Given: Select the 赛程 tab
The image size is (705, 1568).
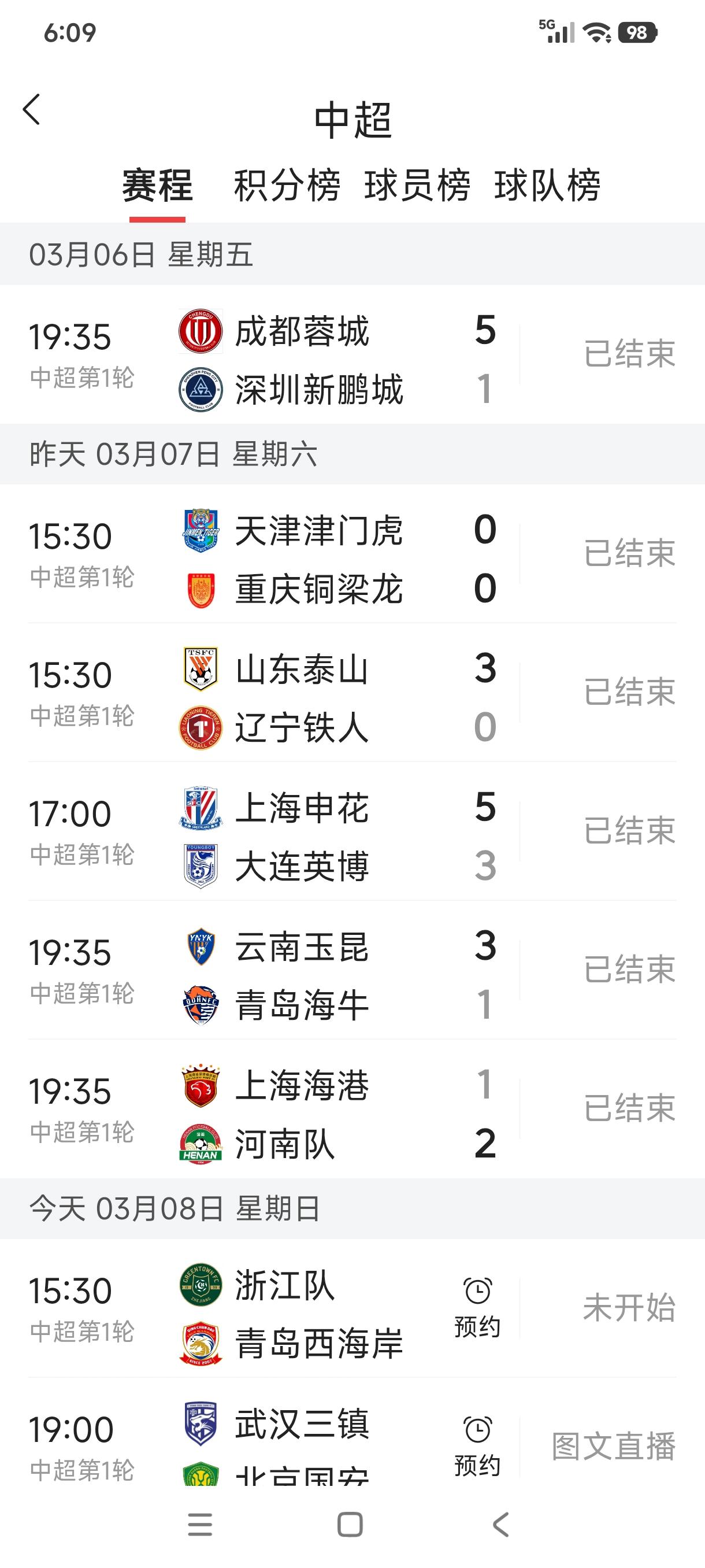Looking at the screenshot, I should pos(157,186).
